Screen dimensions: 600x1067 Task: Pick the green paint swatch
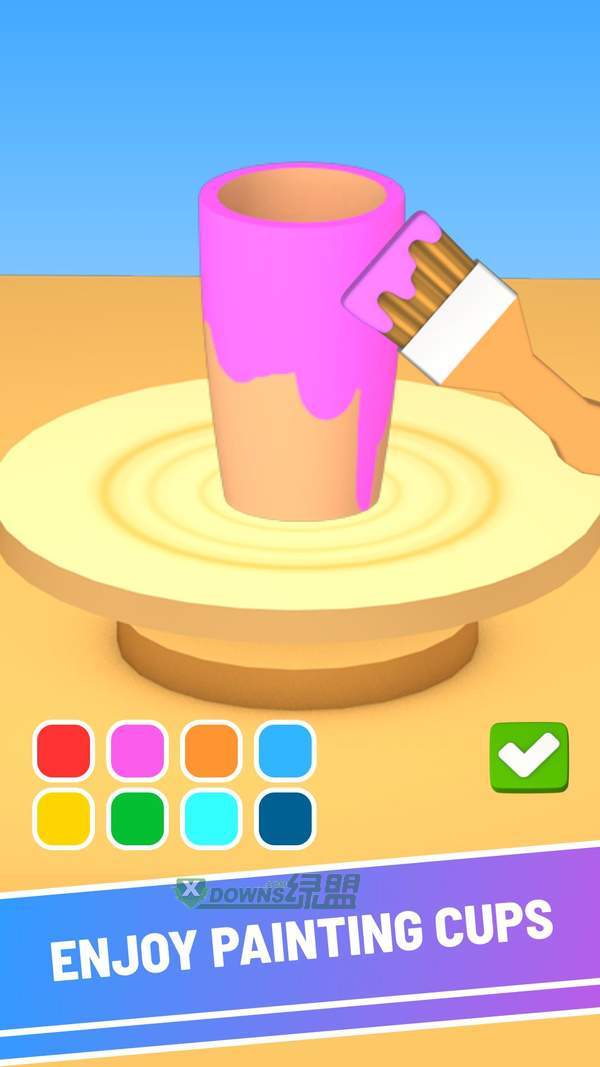[x=137, y=818]
